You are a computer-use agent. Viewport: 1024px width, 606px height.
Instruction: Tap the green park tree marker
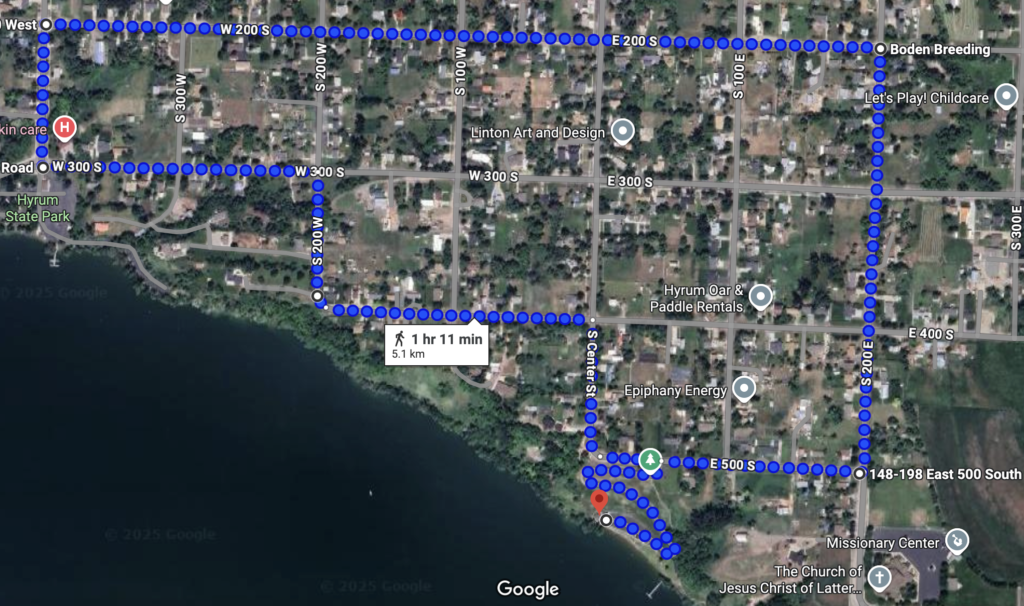point(650,459)
